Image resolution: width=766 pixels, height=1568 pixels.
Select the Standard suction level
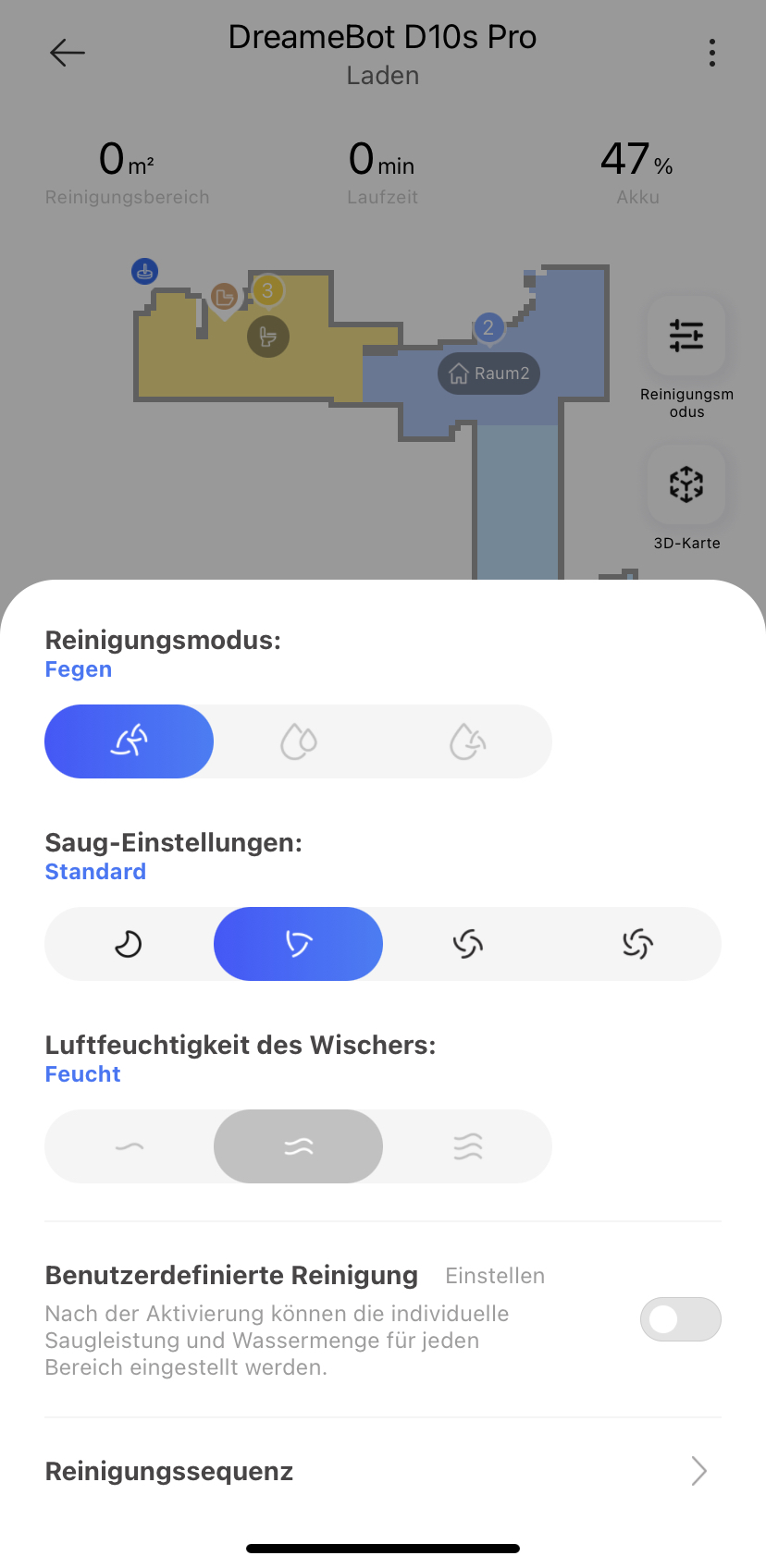tap(298, 944)
